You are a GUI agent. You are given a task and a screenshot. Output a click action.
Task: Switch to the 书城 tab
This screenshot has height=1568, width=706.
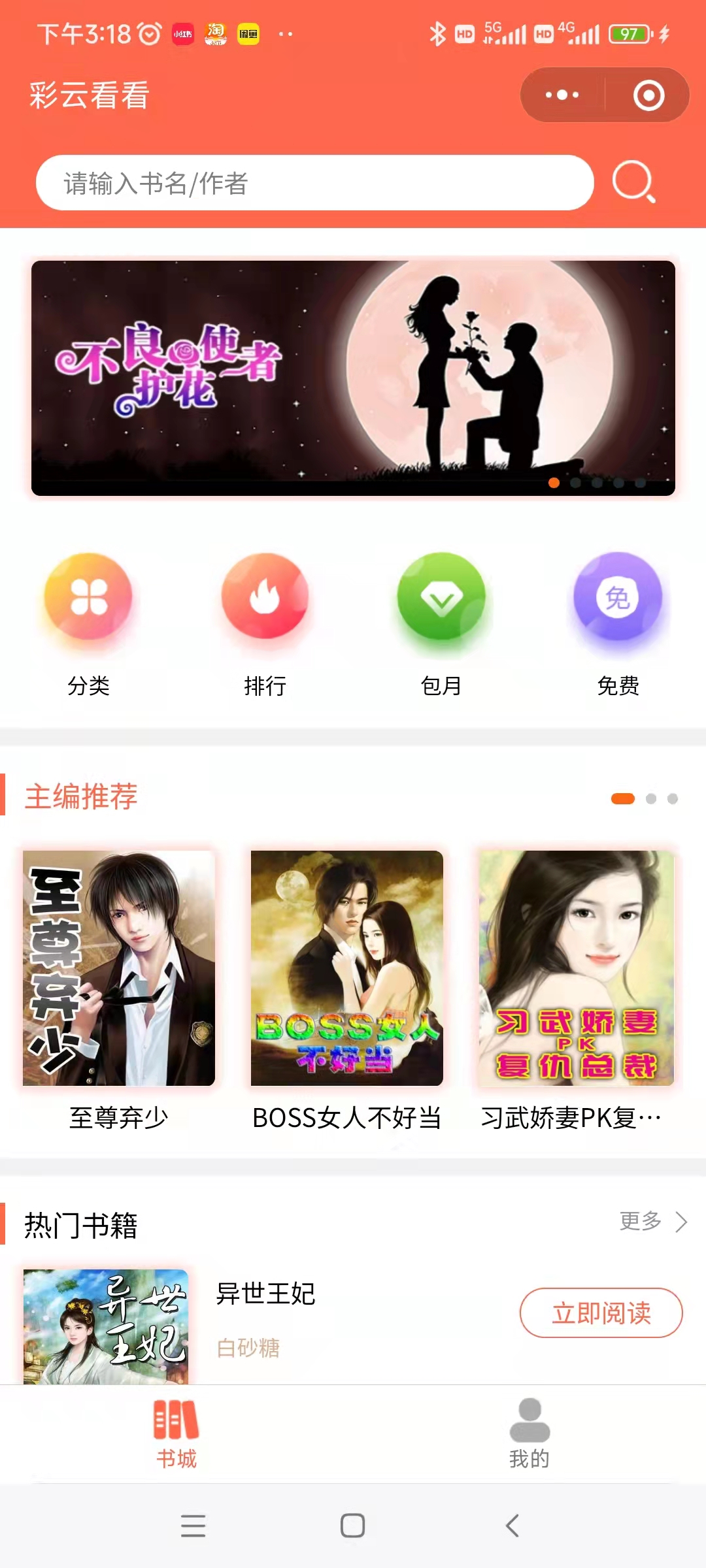pos(176,1434)
